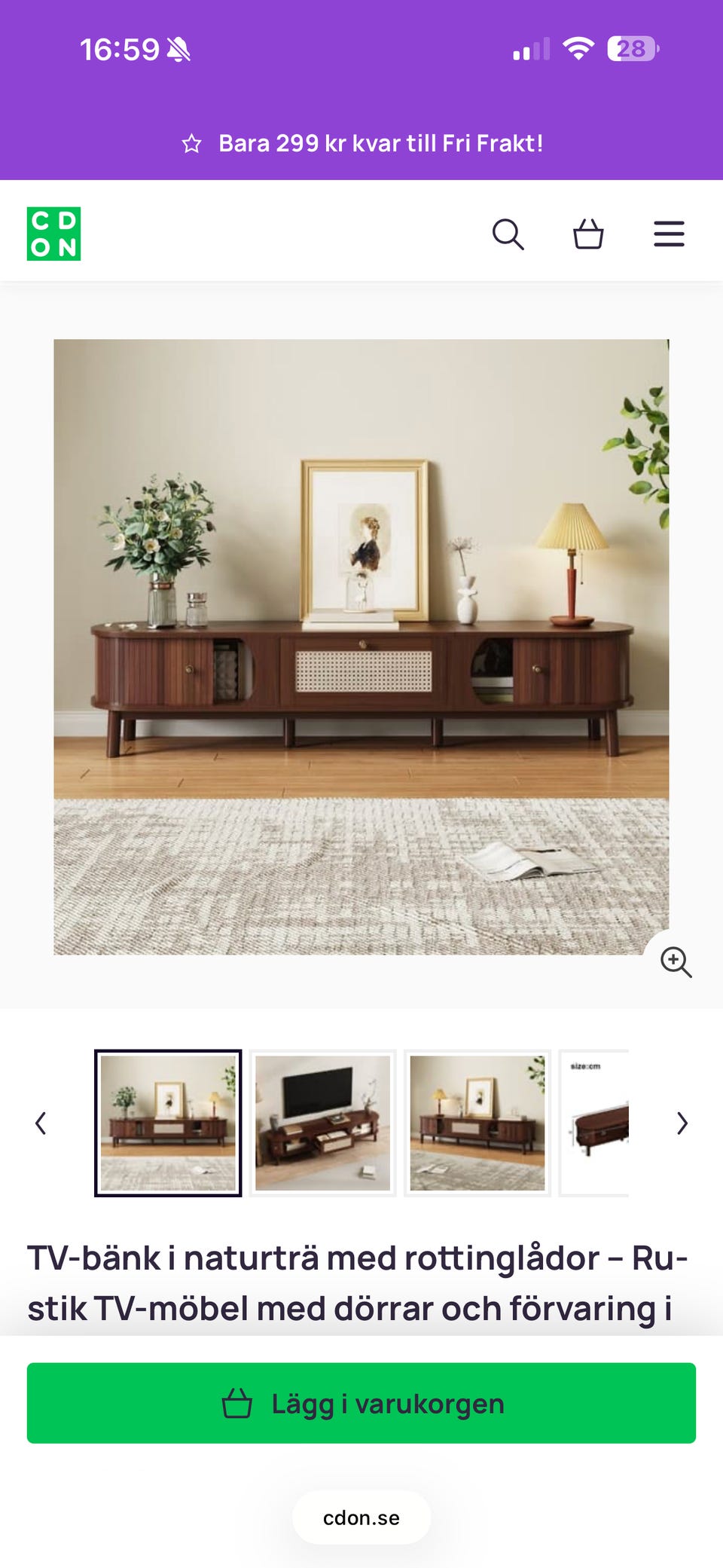Show next thumbnails with right arrow
The height and width of the screenshot is (1568, 723).
682,1123
